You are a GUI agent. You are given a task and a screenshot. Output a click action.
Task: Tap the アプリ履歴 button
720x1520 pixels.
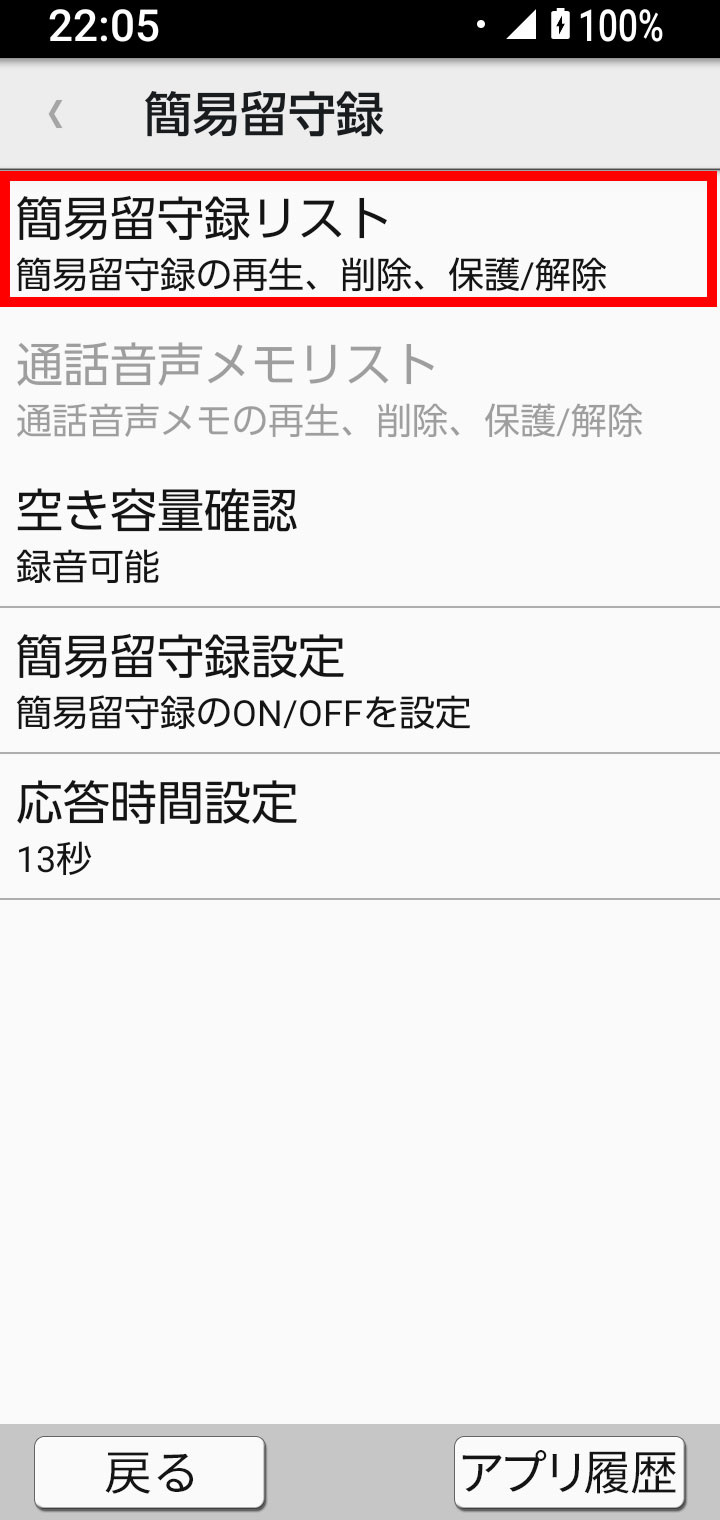coord(569,1472)
